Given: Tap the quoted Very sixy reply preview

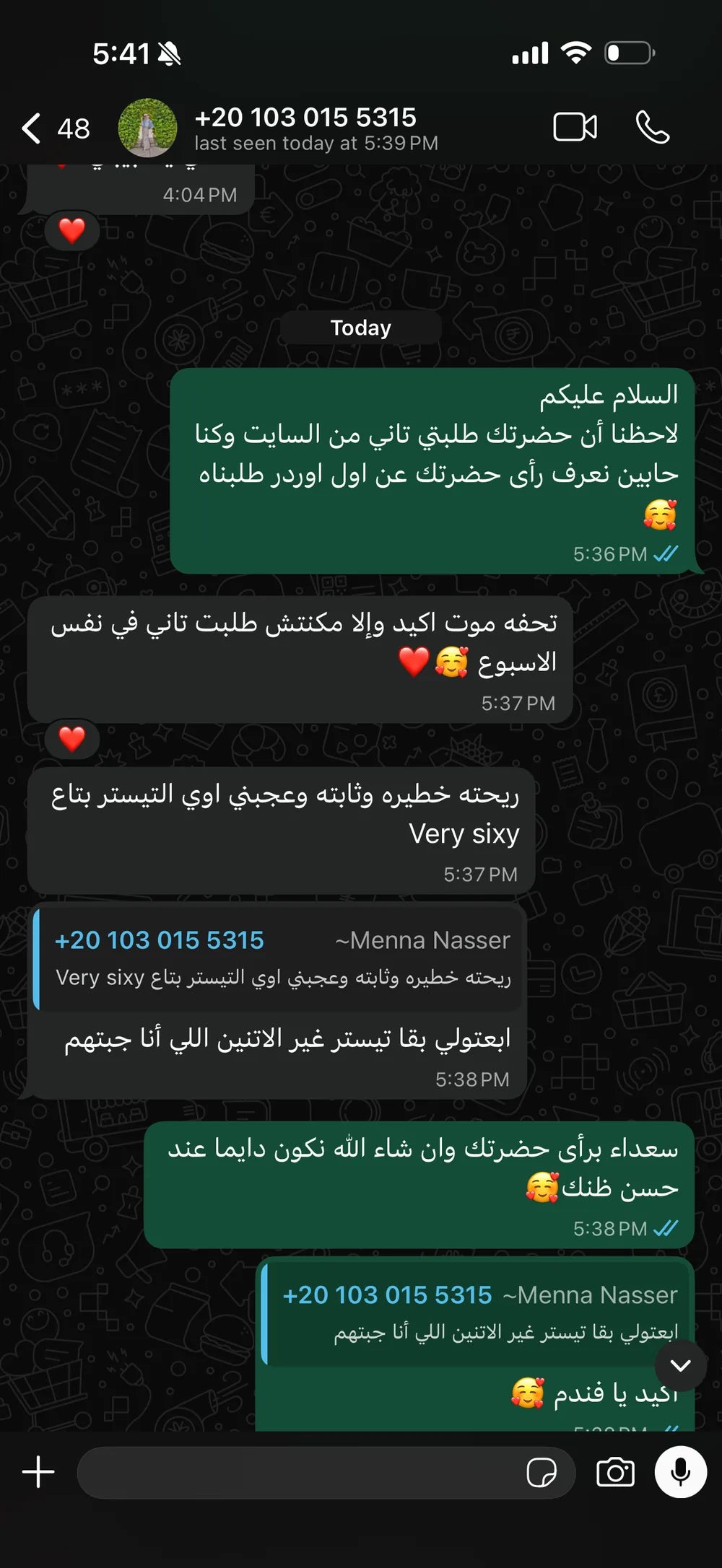Looking at the screenshot, I should pos(280,958).
